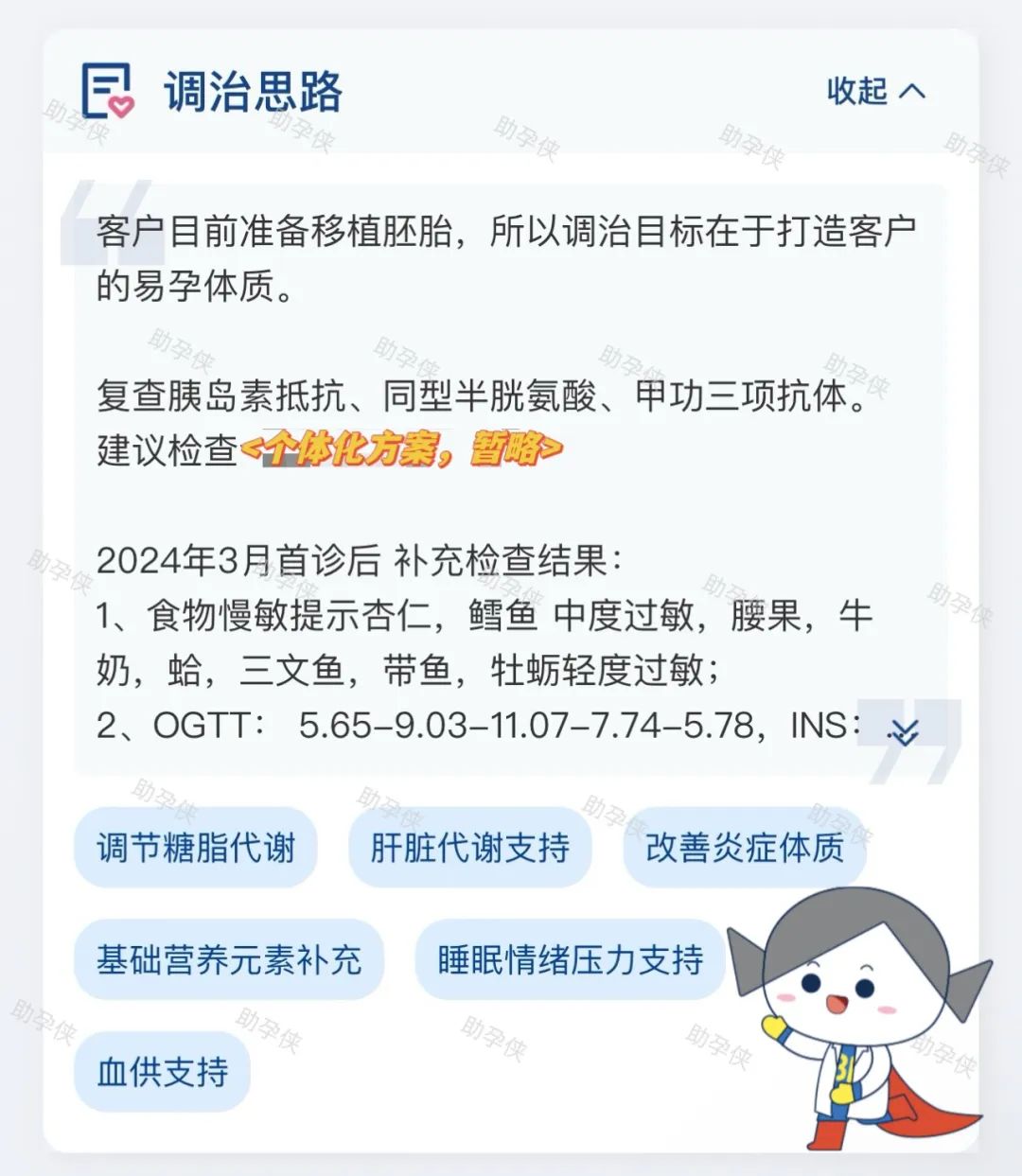Select the 调节糖脂代谢 chip

[196, 847]
